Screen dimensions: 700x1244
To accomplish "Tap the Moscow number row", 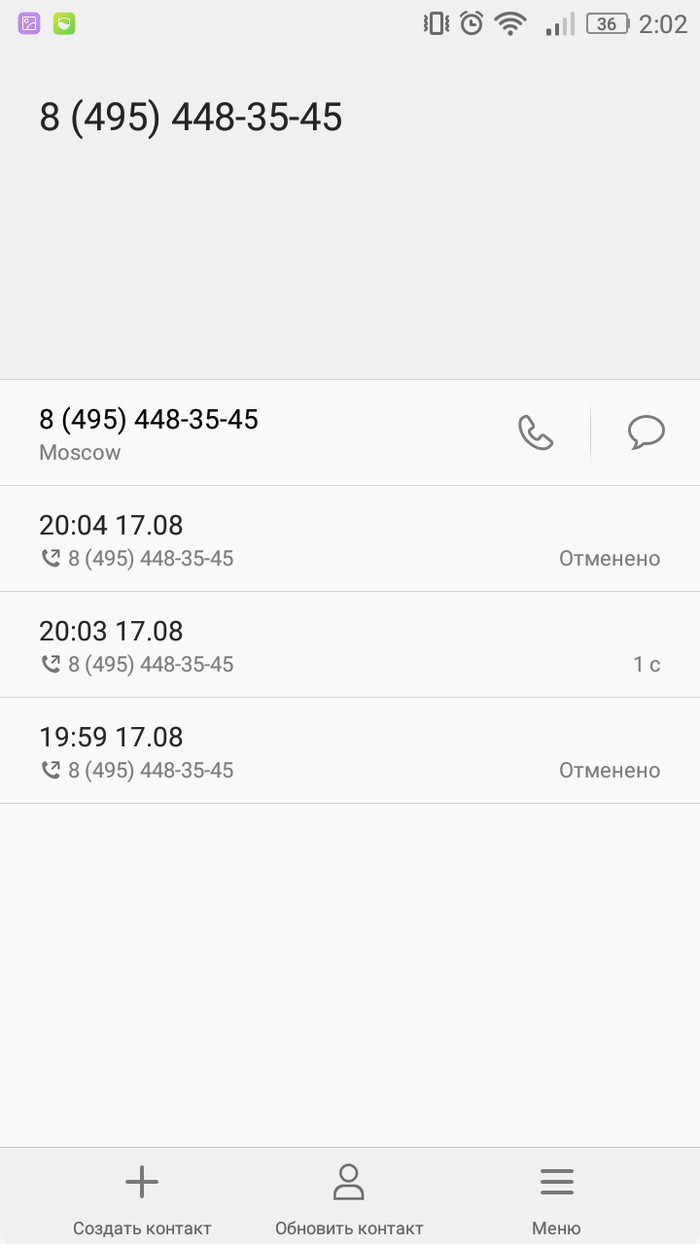I will [x=250, y=433].
